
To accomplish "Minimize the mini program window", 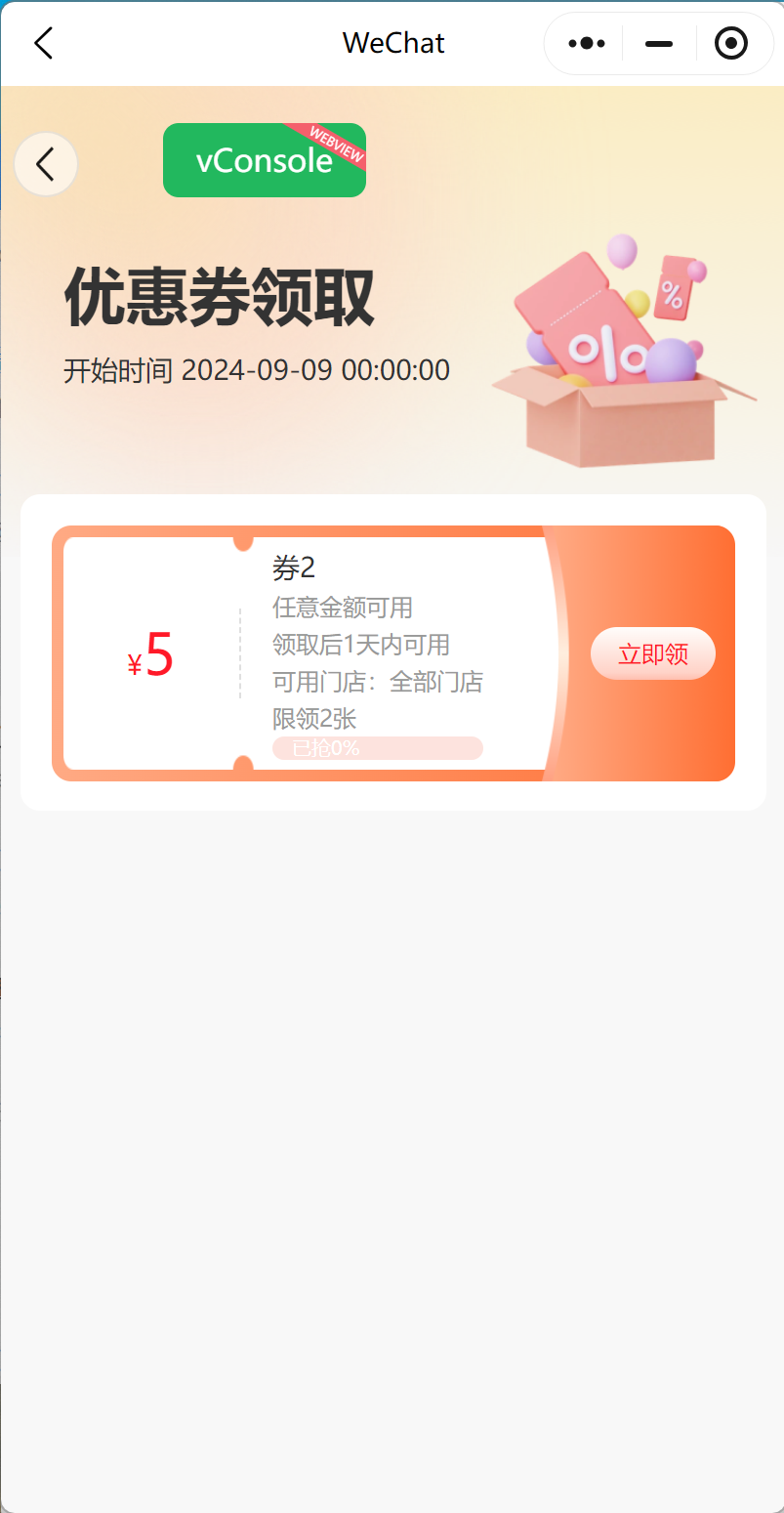I will click(x=660, y=44).
